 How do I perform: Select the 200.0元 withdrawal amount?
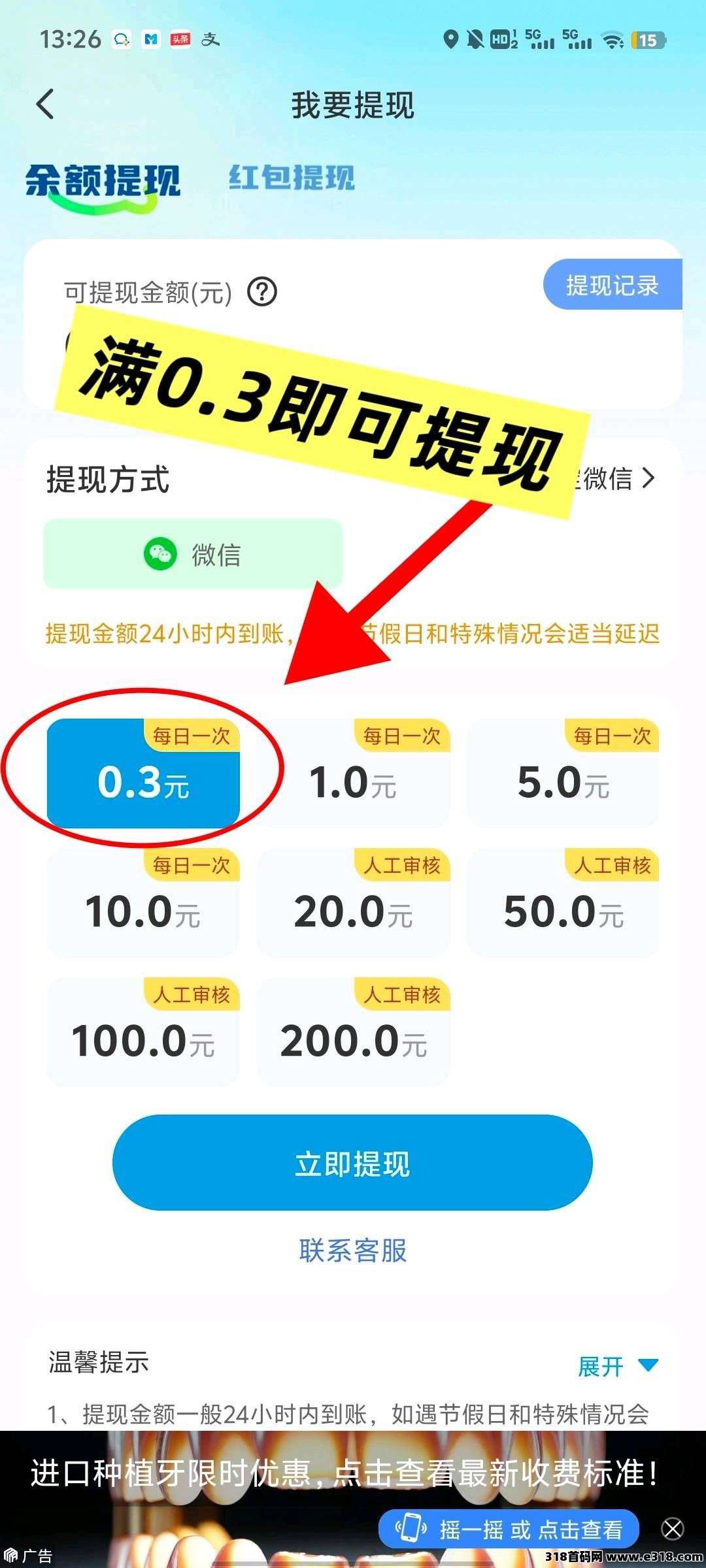click(x=353, y=1033)
